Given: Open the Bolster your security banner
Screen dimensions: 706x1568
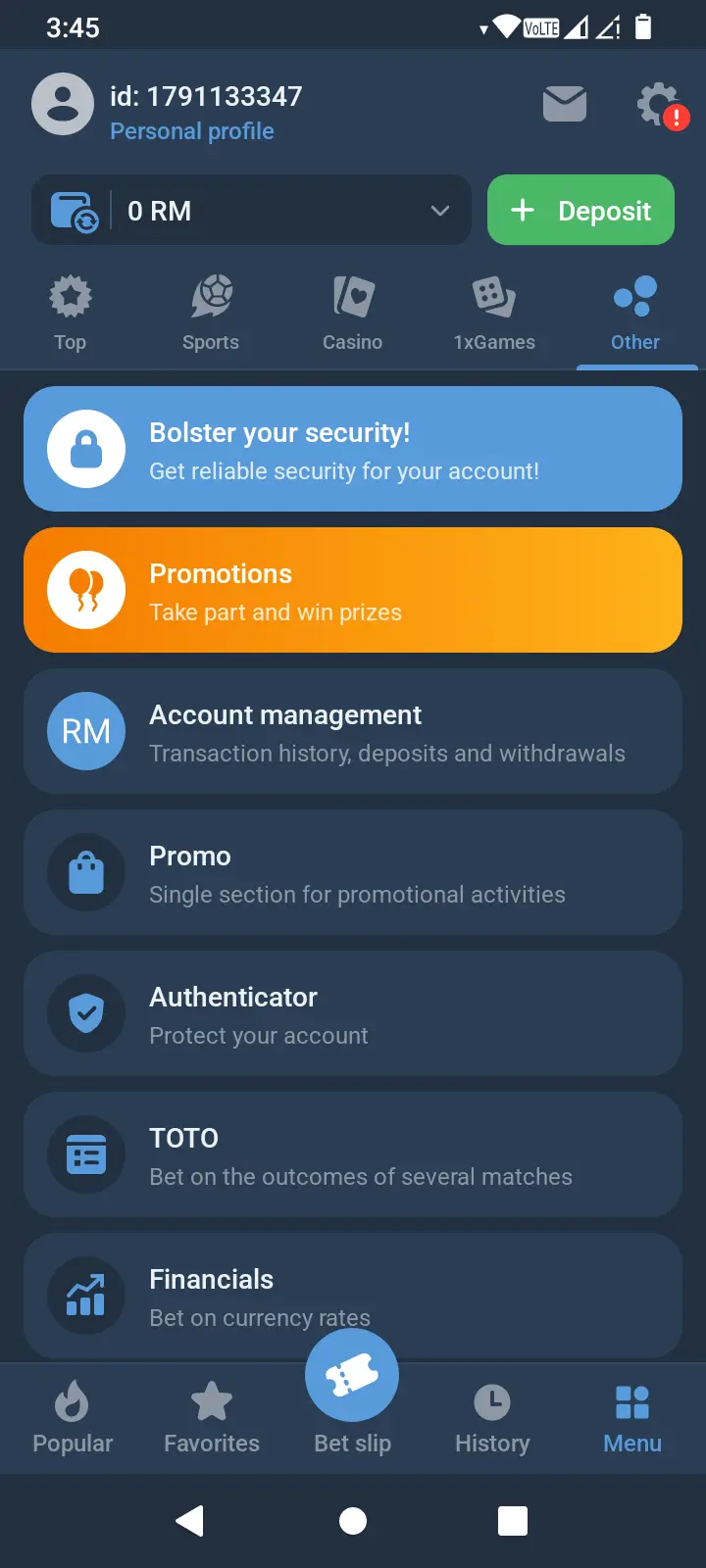Looking at the screenshot, I should point(353,449).
